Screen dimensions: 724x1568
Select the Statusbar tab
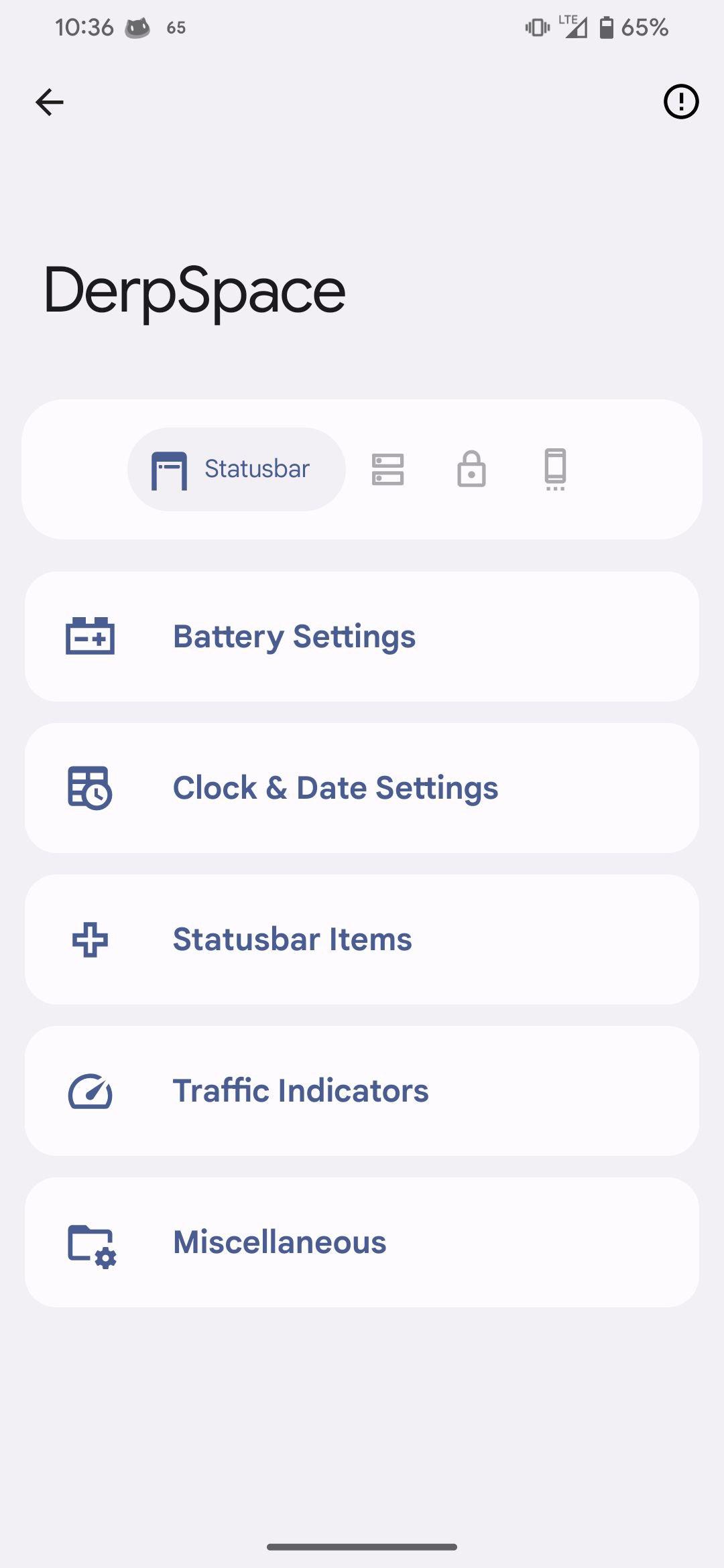tap(236, 469)
